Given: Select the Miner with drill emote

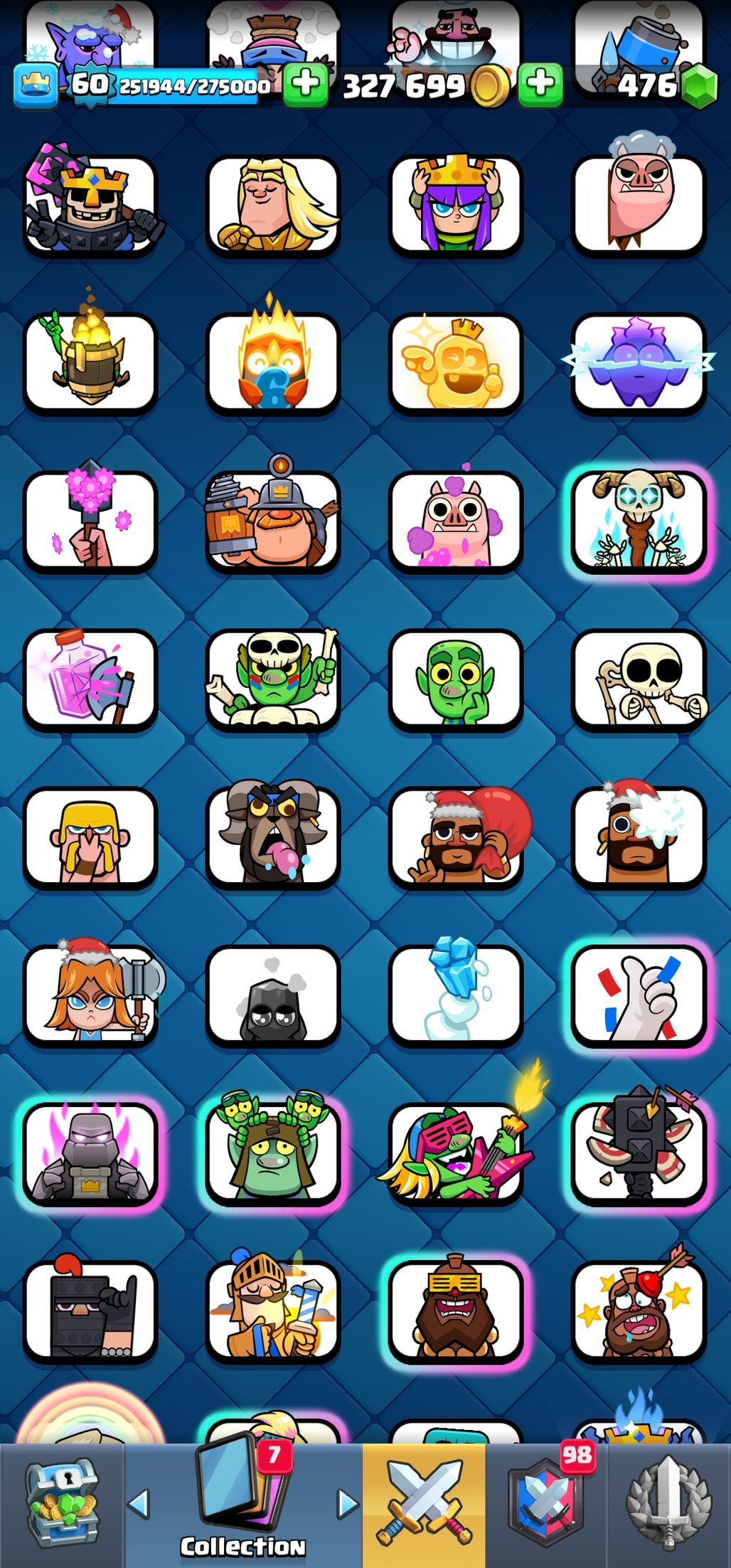Looking at the screenshot, I should click(273, 521).
